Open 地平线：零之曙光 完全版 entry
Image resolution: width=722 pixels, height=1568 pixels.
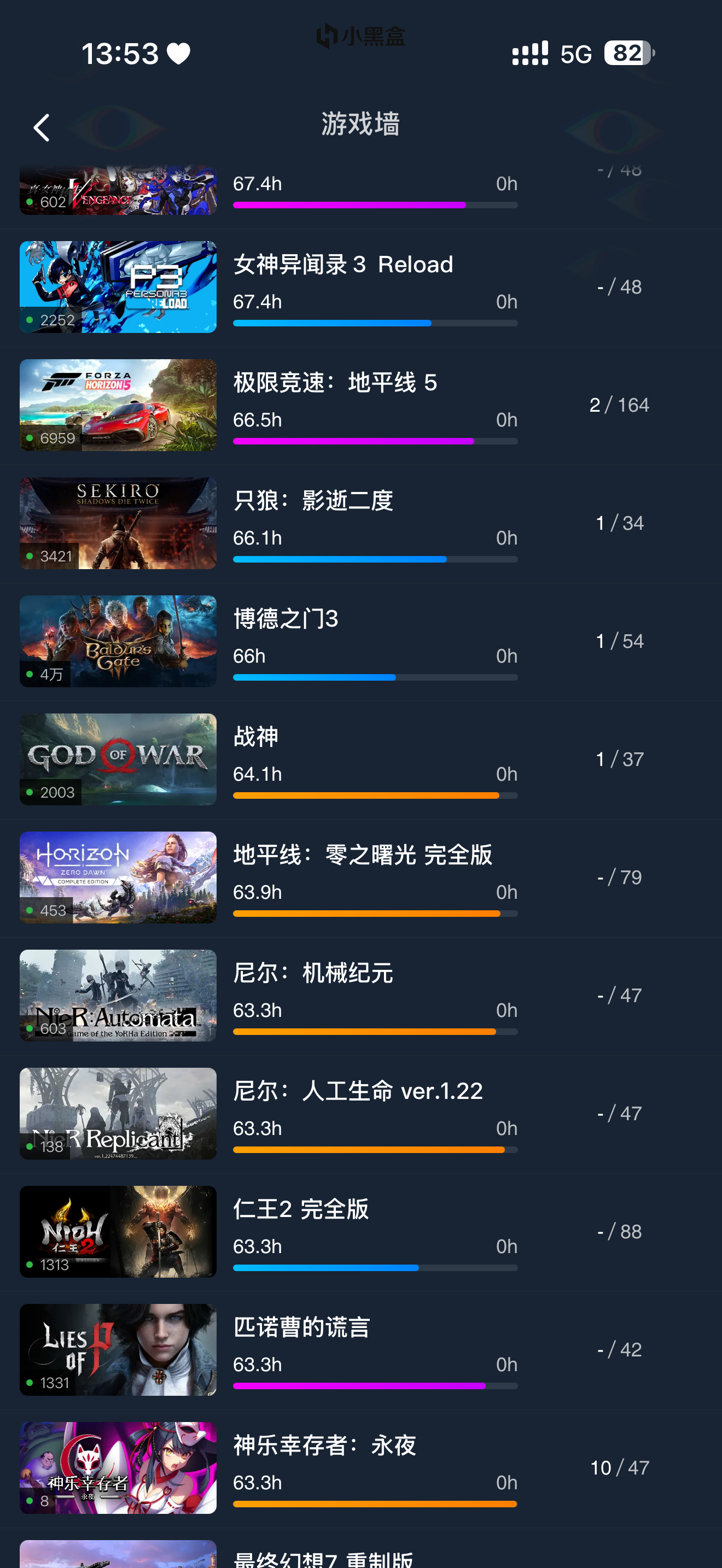coord(360,877)
